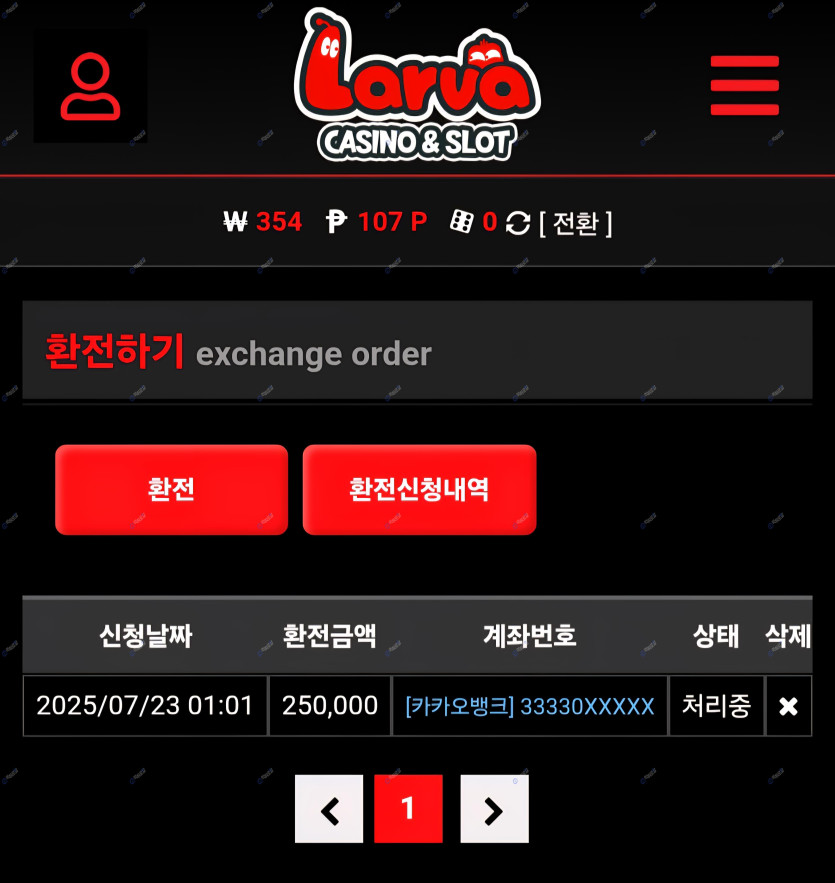Tap the red 환전 button

point(171,490)
